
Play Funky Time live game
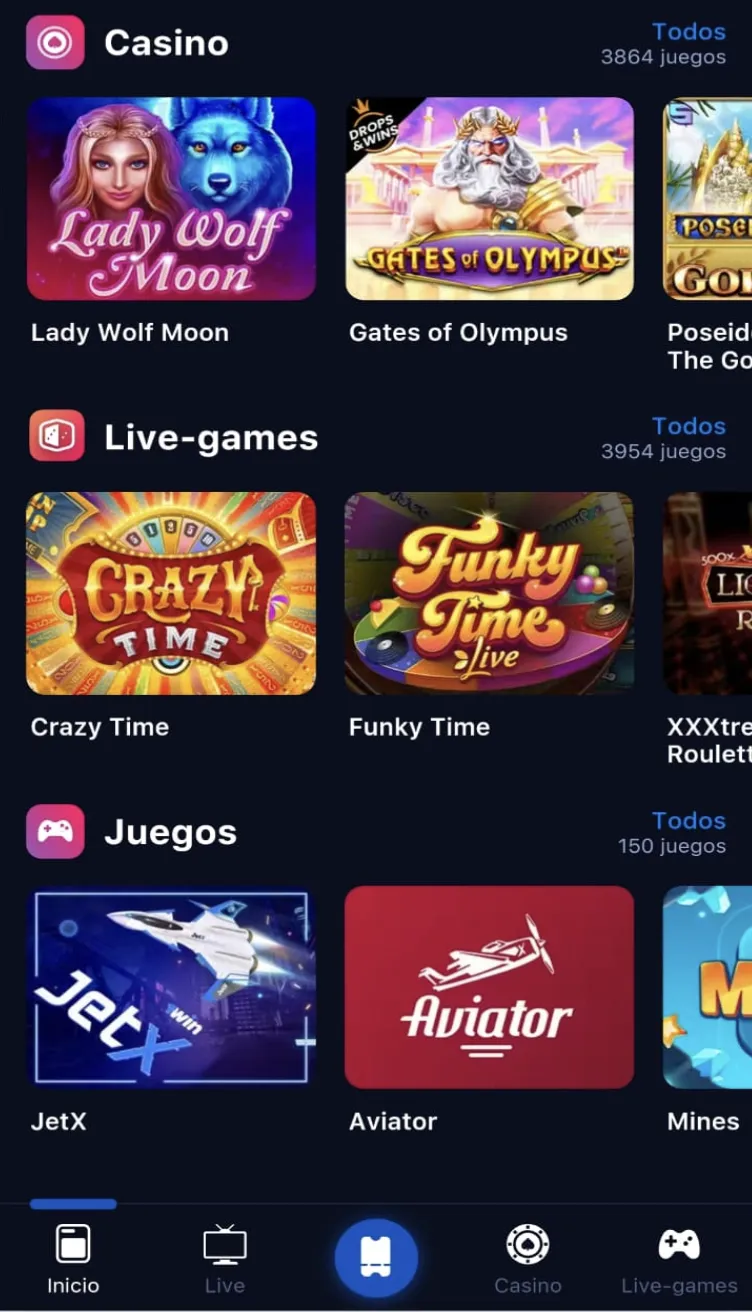pos(488,594)
